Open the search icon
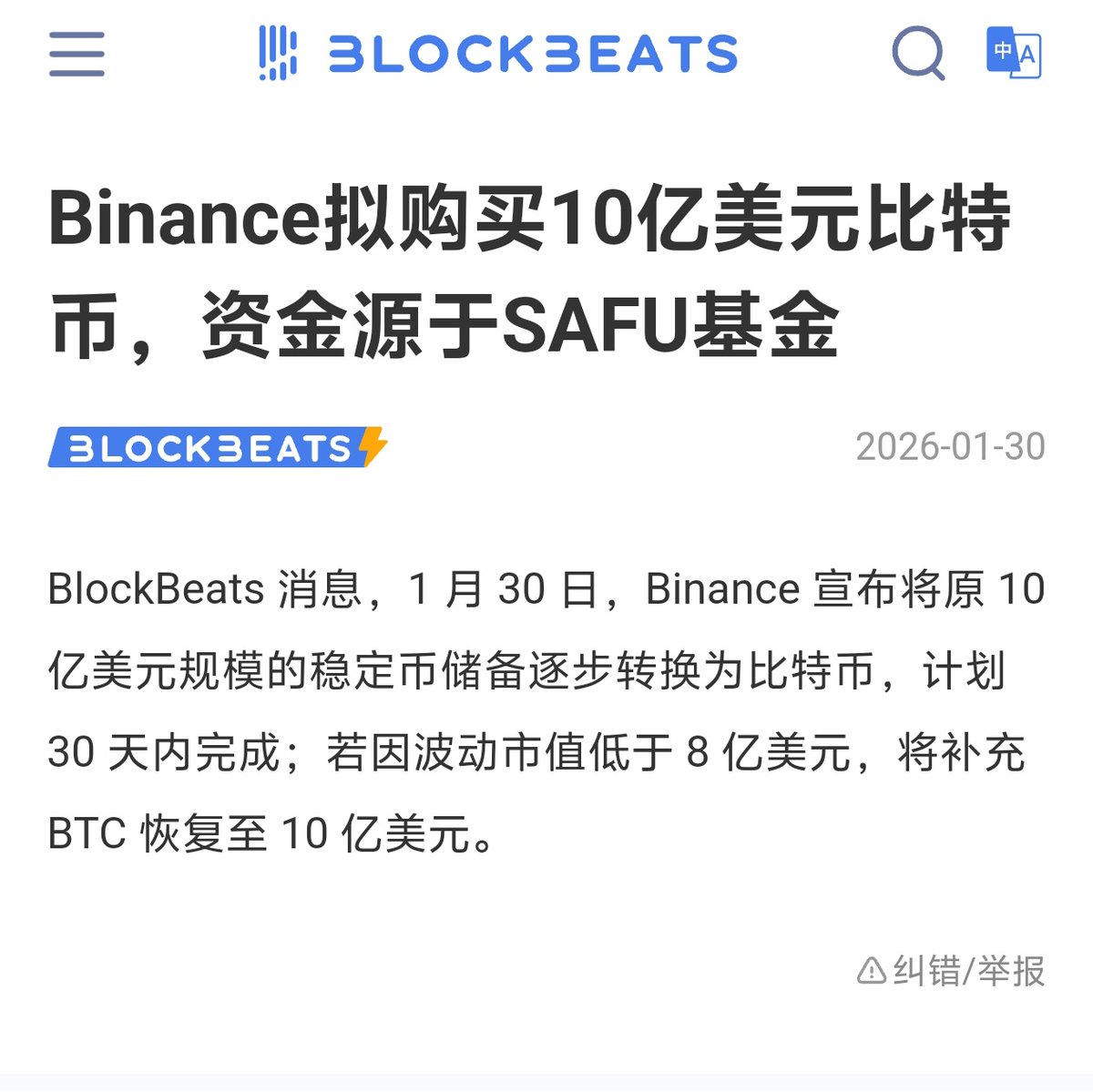 pyautogui.click(x=916, y=53)
